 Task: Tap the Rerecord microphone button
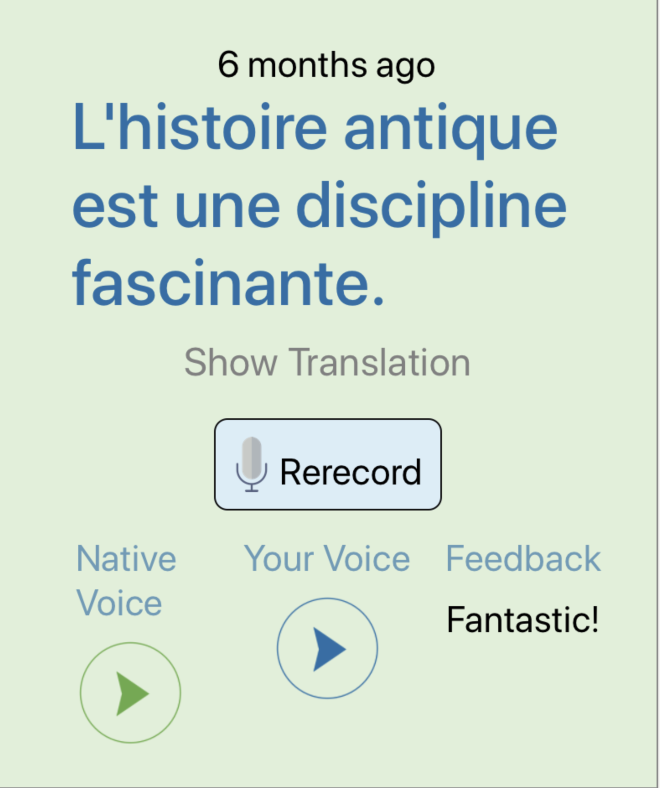click(327, 465)
